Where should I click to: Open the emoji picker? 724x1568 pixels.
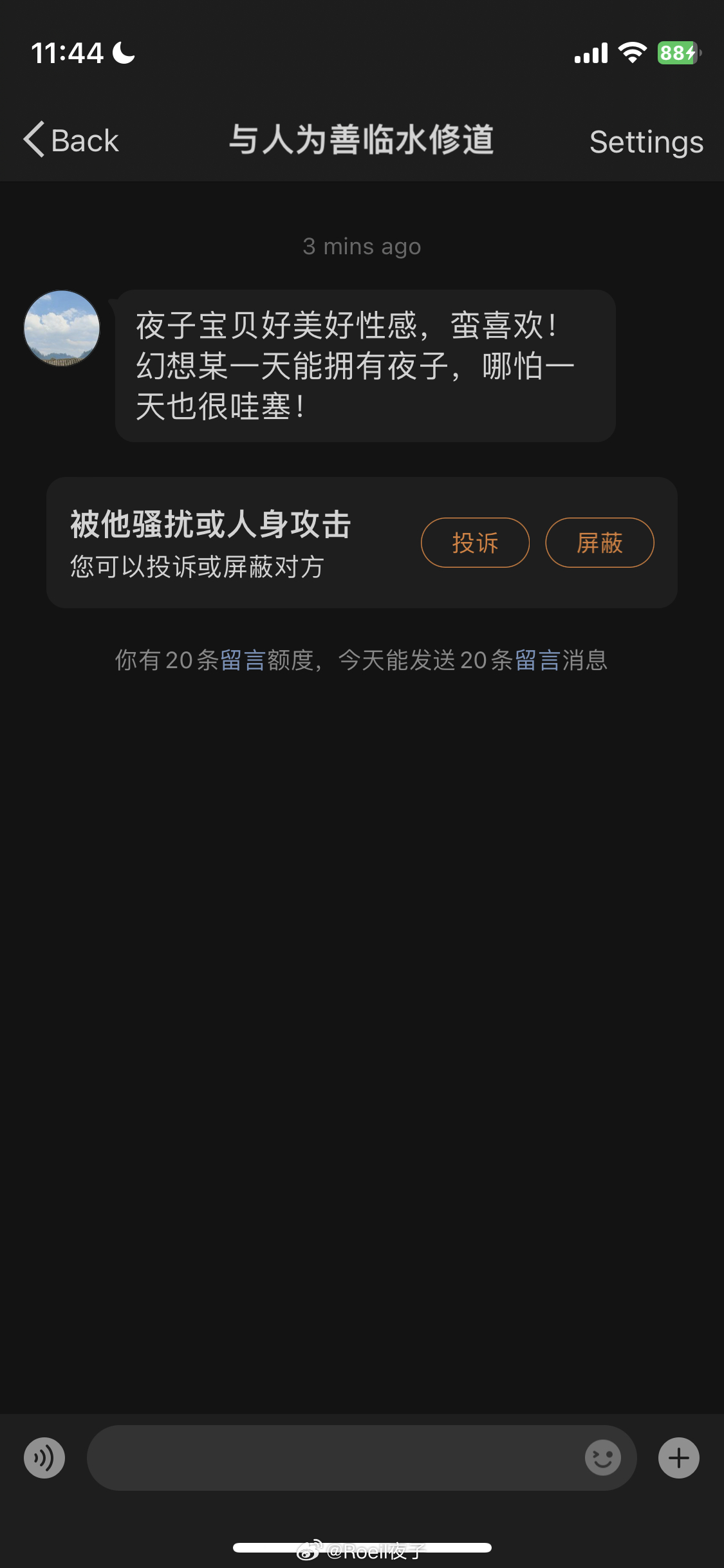602,1458
